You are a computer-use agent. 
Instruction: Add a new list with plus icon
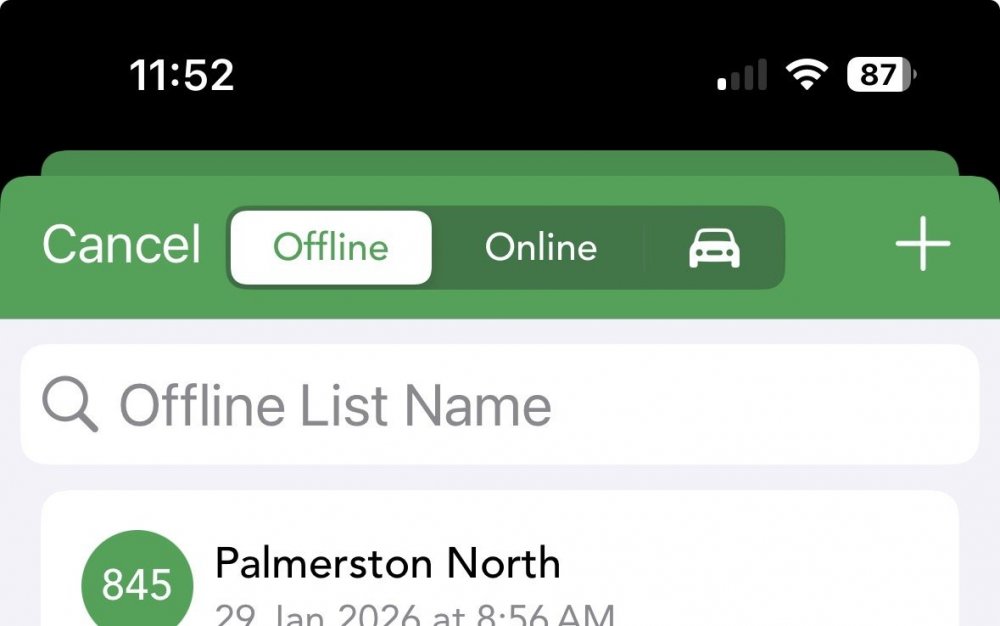coord(921,245)
